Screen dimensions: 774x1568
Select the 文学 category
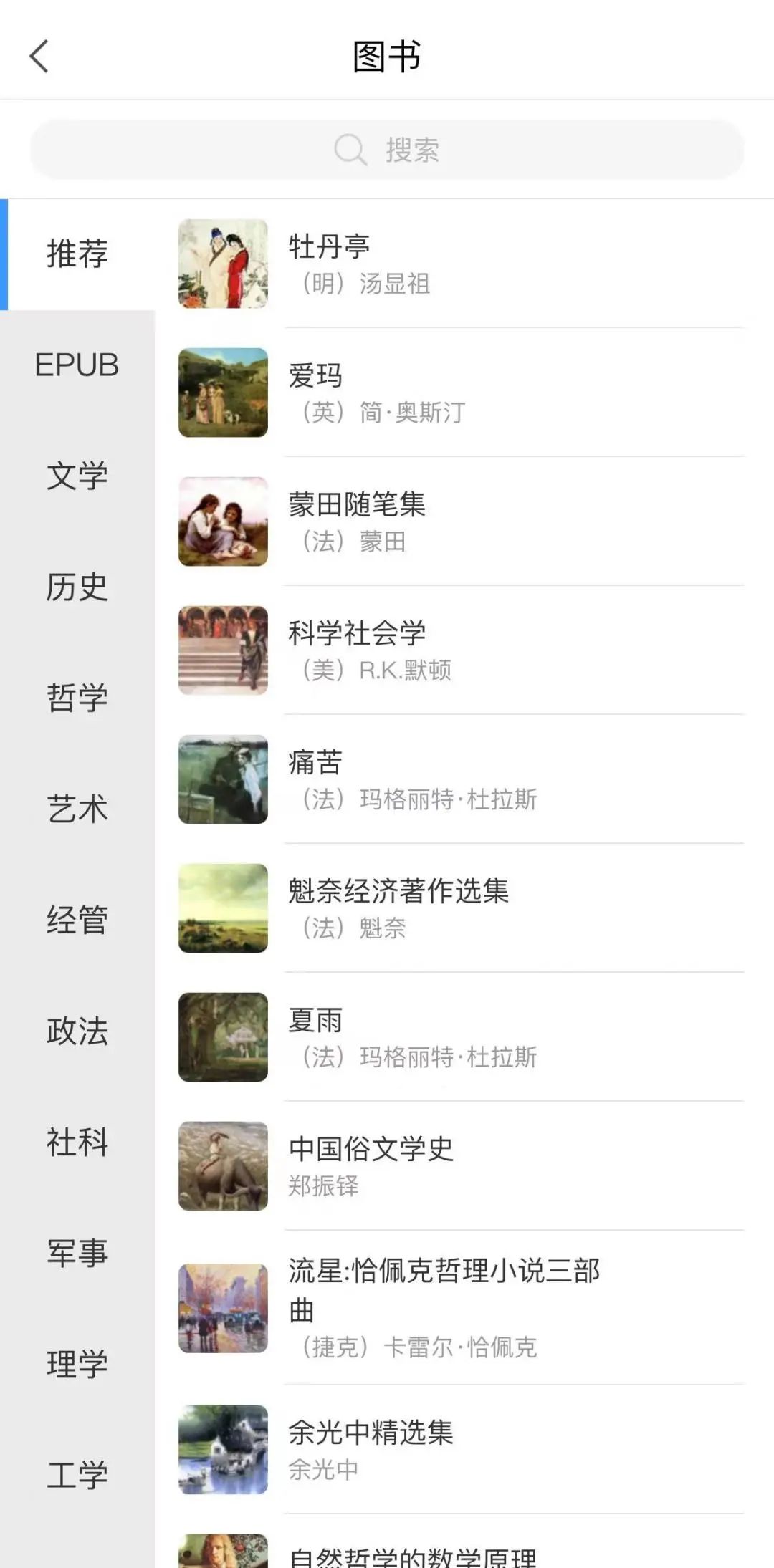tap(77, 476)
